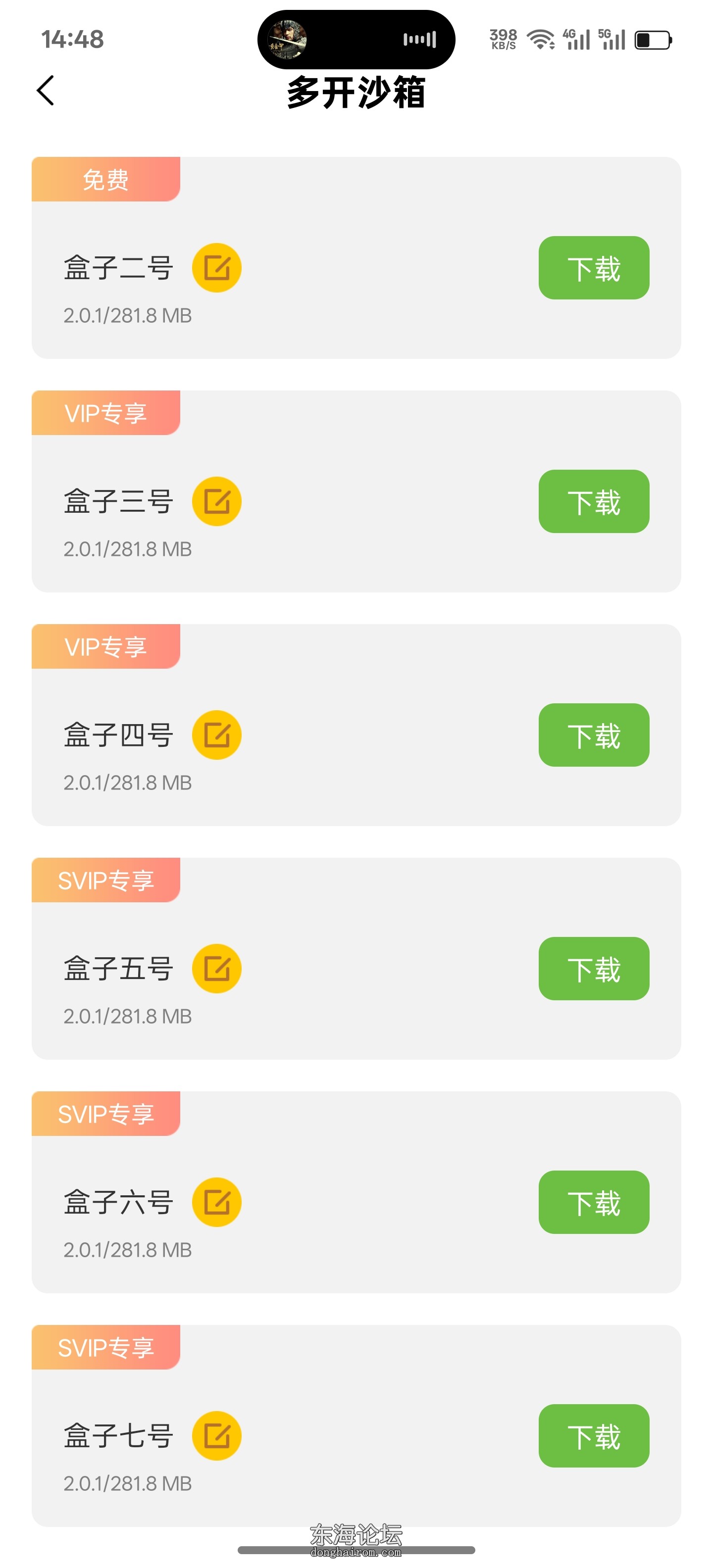Viewport: 713px width, 1568px height.
Task: Rename 盒子二号 with the edit icon
Action: click(x=216, y=268)
